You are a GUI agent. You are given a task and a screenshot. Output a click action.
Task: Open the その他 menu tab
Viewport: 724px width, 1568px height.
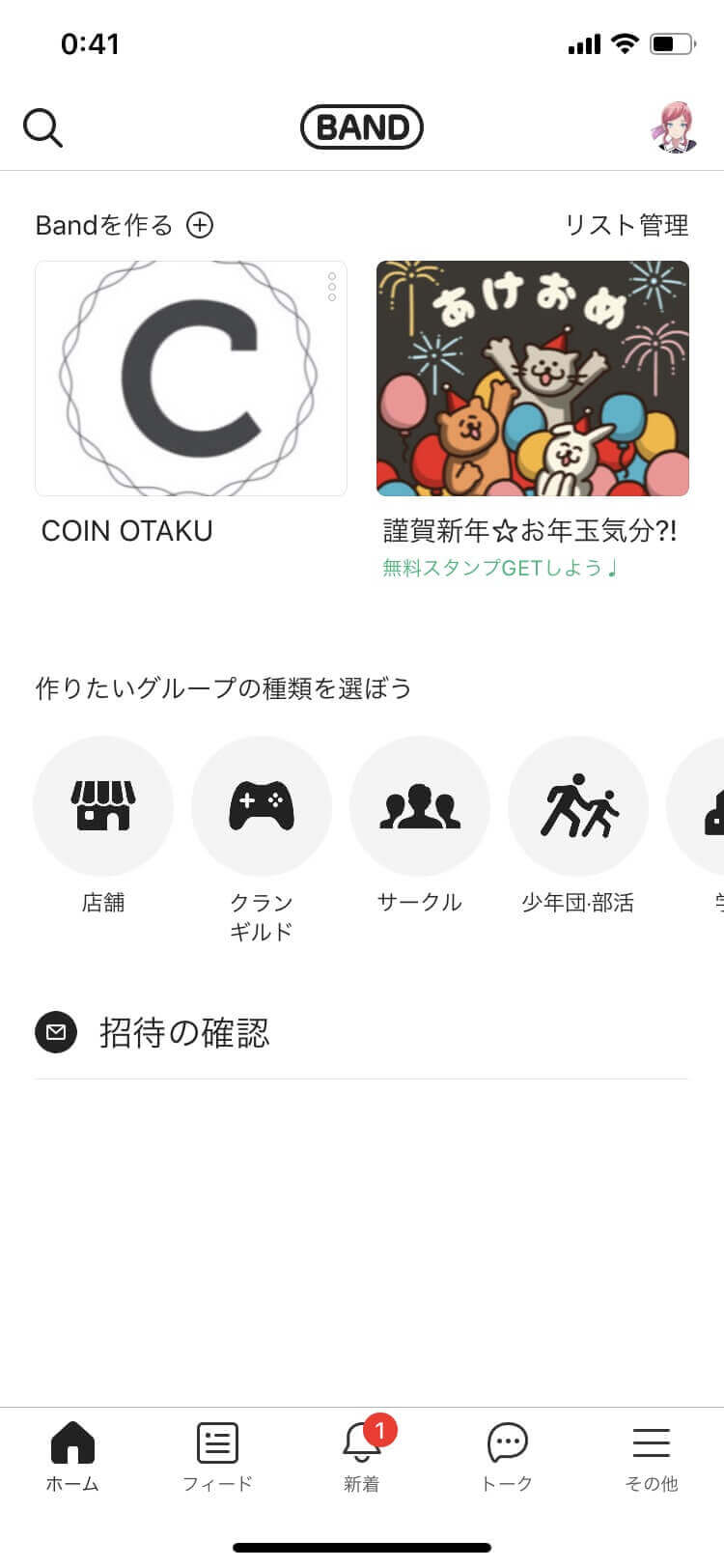(x=652, y=1456)
